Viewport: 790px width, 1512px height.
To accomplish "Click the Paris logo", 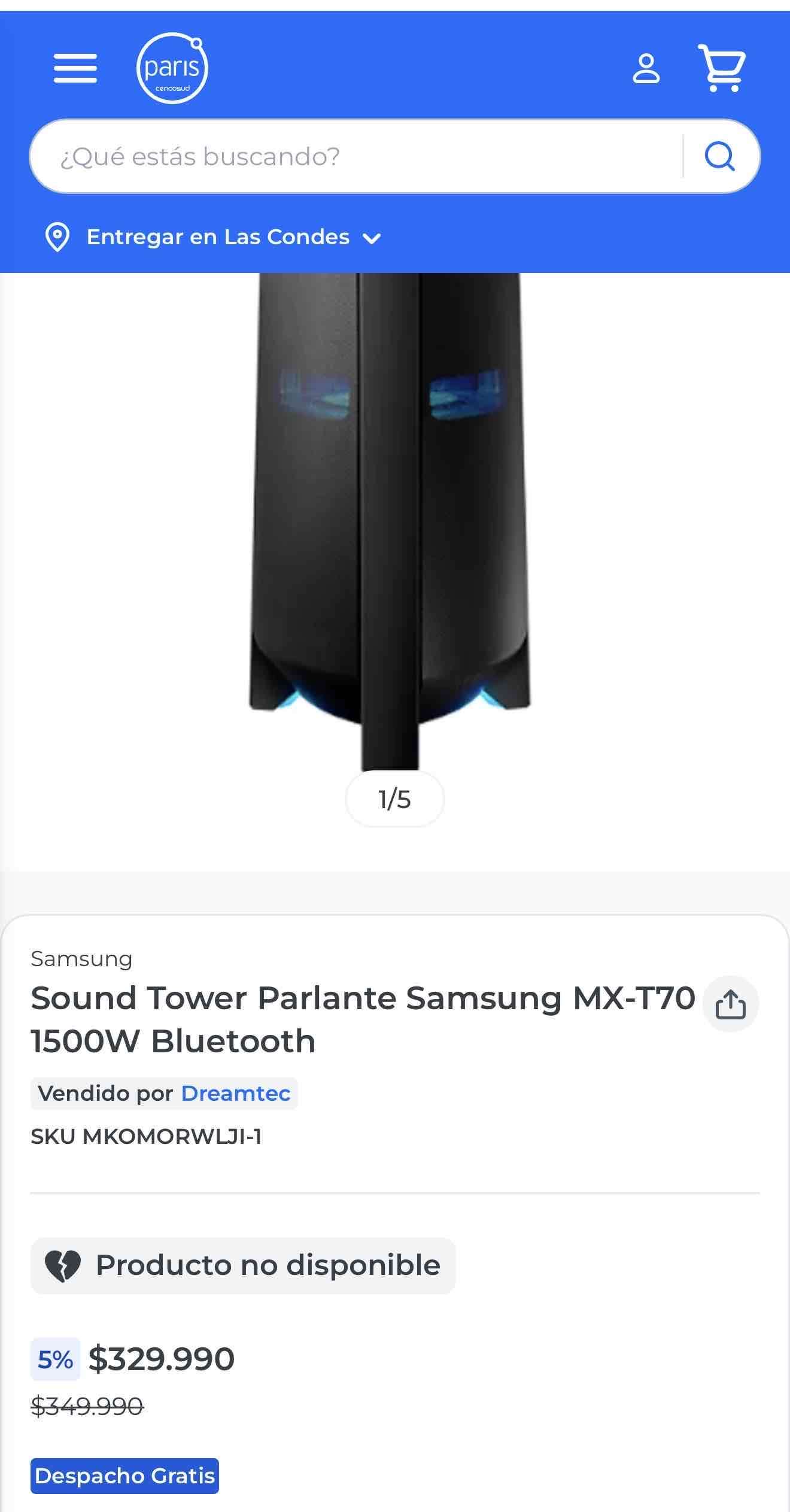I will pos(172,67).
